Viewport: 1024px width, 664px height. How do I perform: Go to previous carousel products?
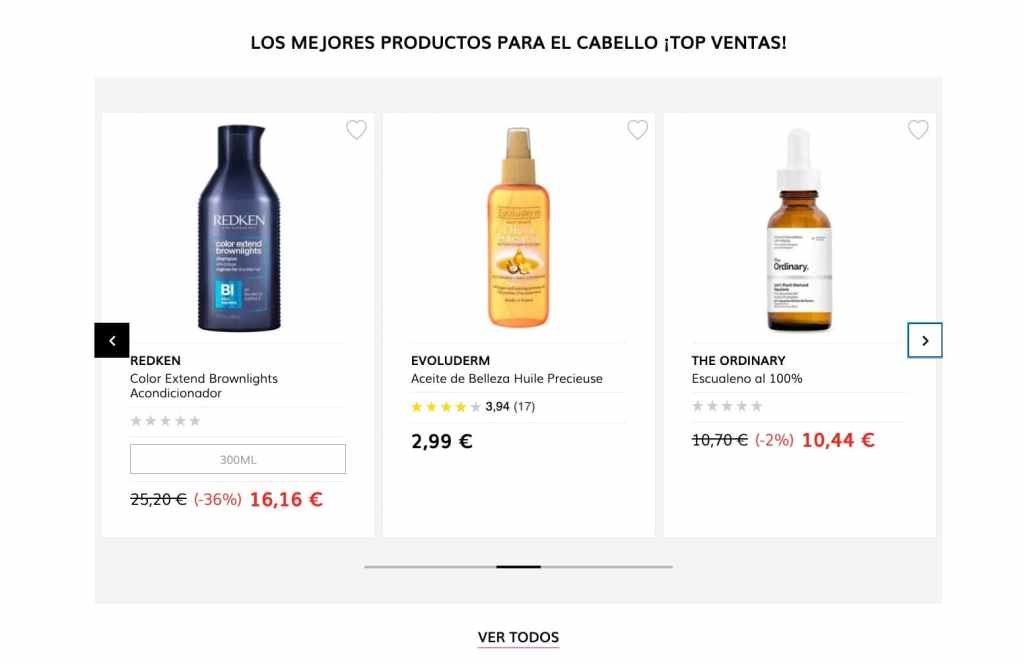(112, 341)
